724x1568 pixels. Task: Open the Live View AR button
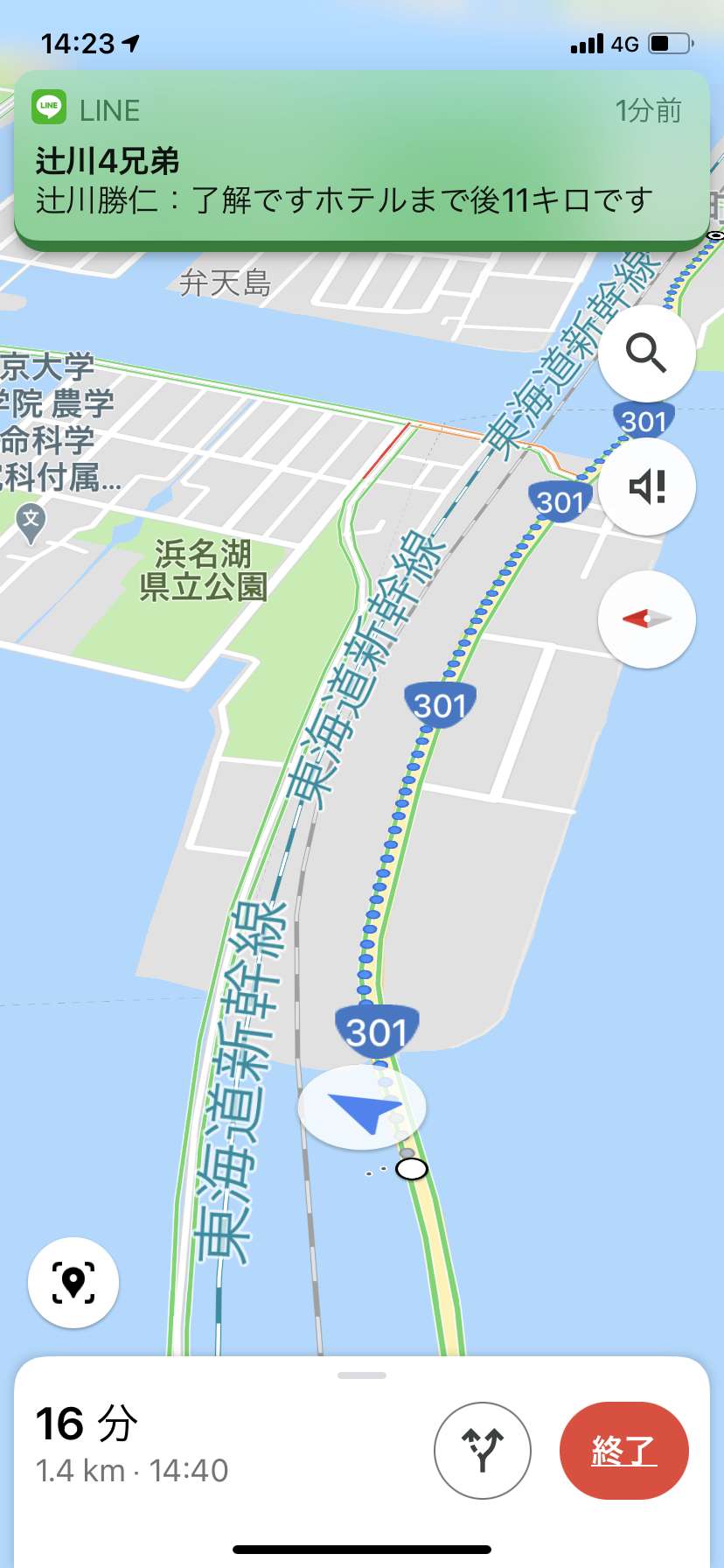click(73, 1282)
